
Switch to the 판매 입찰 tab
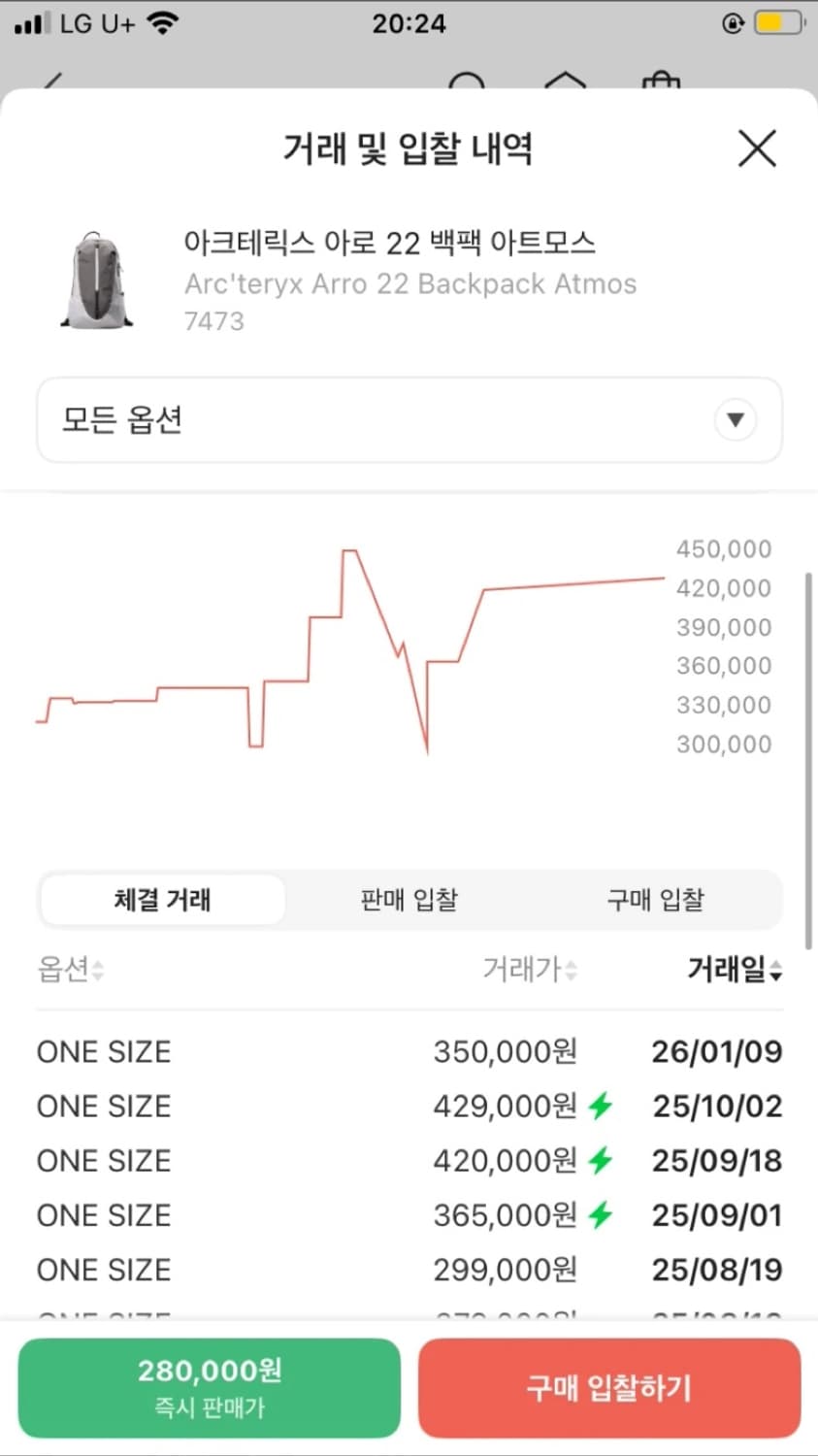point(408,900)
